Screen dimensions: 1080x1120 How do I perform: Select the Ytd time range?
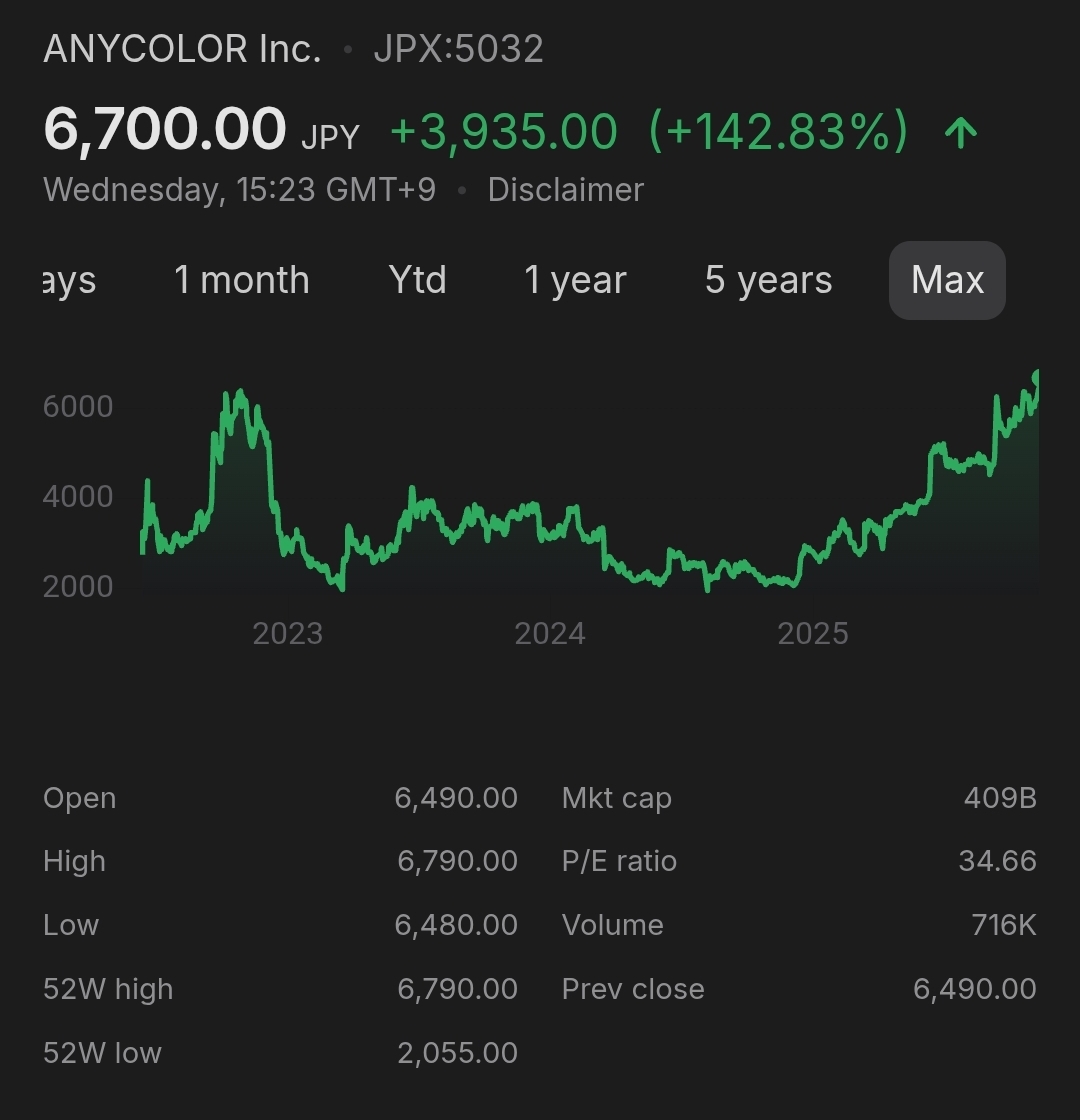coord(417,281)
